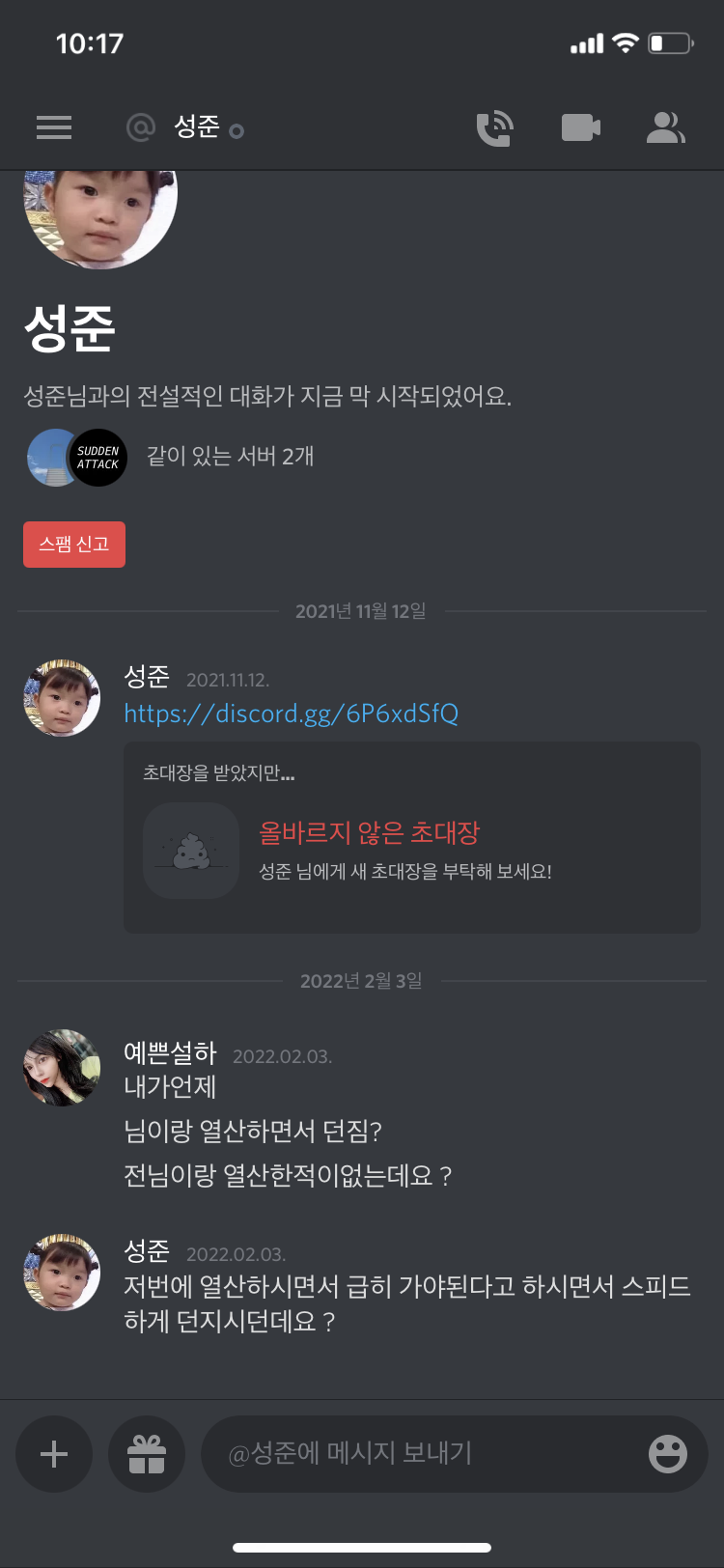
Task: Start a voice call with 성준
Action: (494, 127)
